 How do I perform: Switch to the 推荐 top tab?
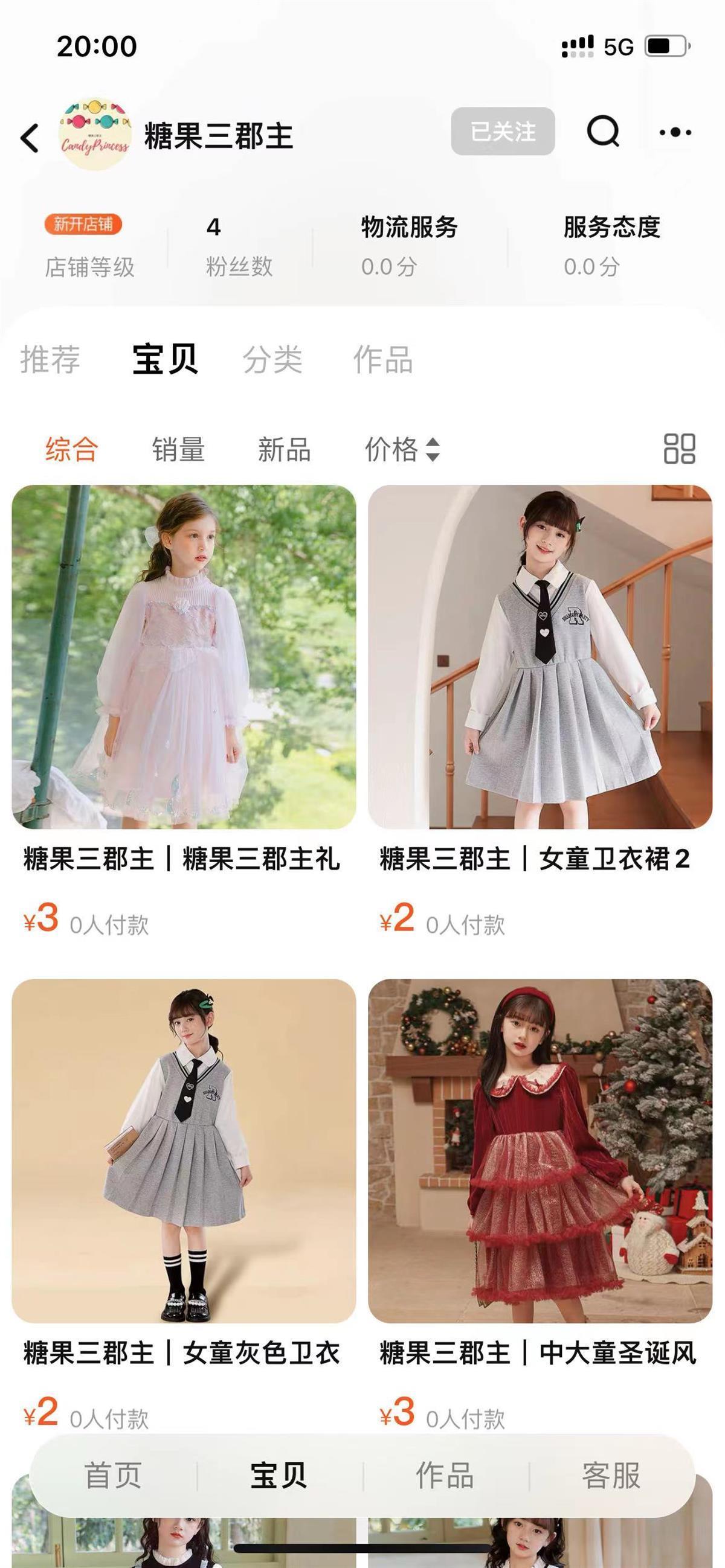[x=50, y=359]
